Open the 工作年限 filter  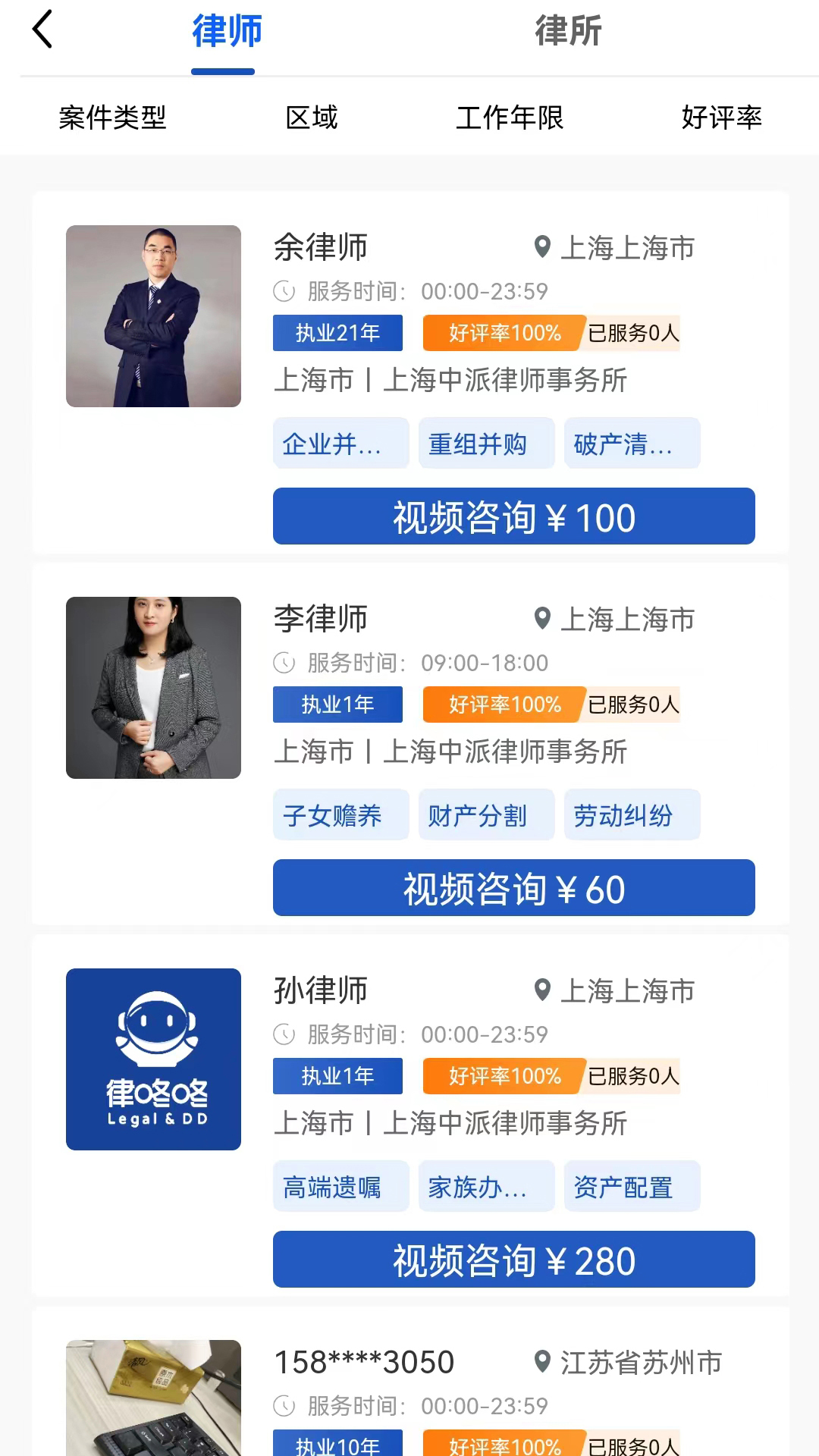click(x=510, y=118)
